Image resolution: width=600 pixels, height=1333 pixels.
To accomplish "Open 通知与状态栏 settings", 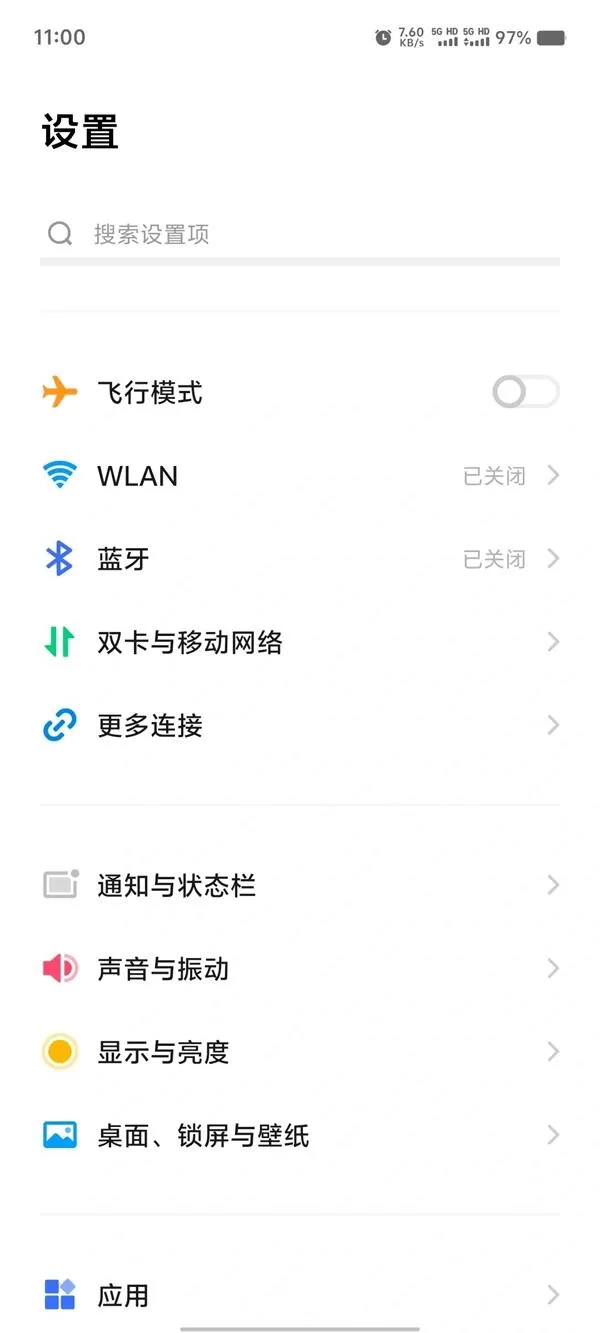I will point(300,885).
